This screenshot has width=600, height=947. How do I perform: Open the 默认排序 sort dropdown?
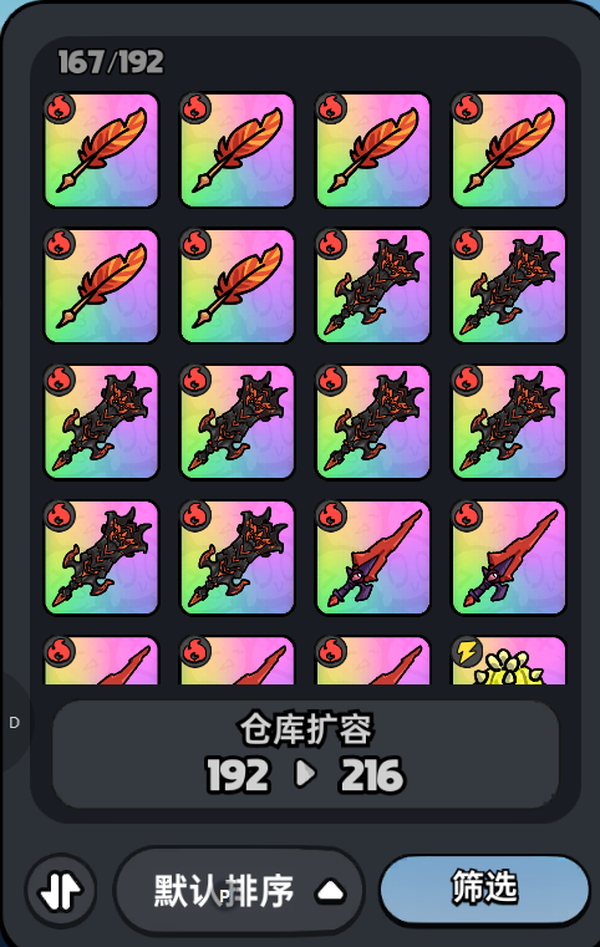pyautogui.click(x=239, y=890)
